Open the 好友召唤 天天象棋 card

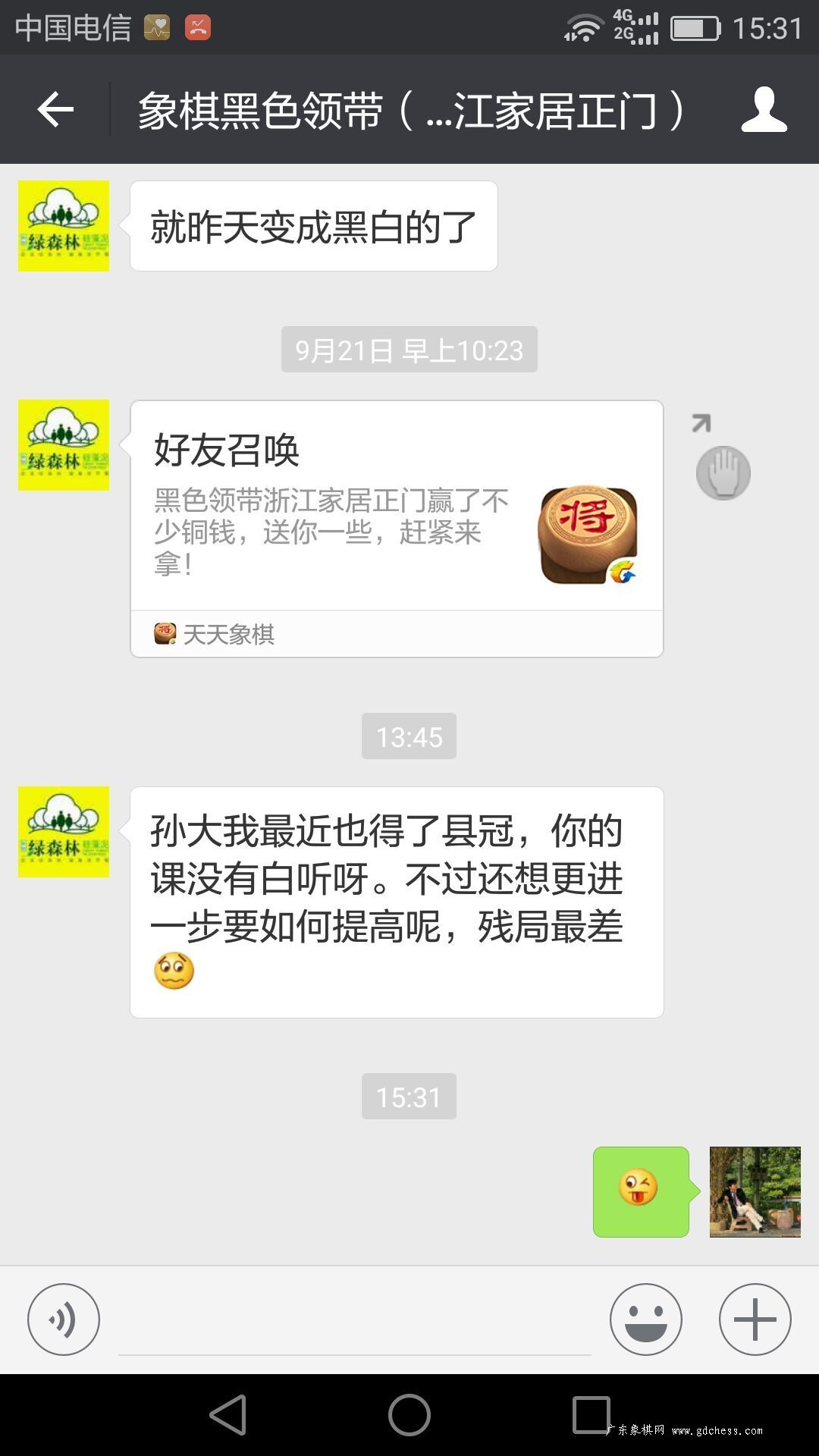coord(397,529)
